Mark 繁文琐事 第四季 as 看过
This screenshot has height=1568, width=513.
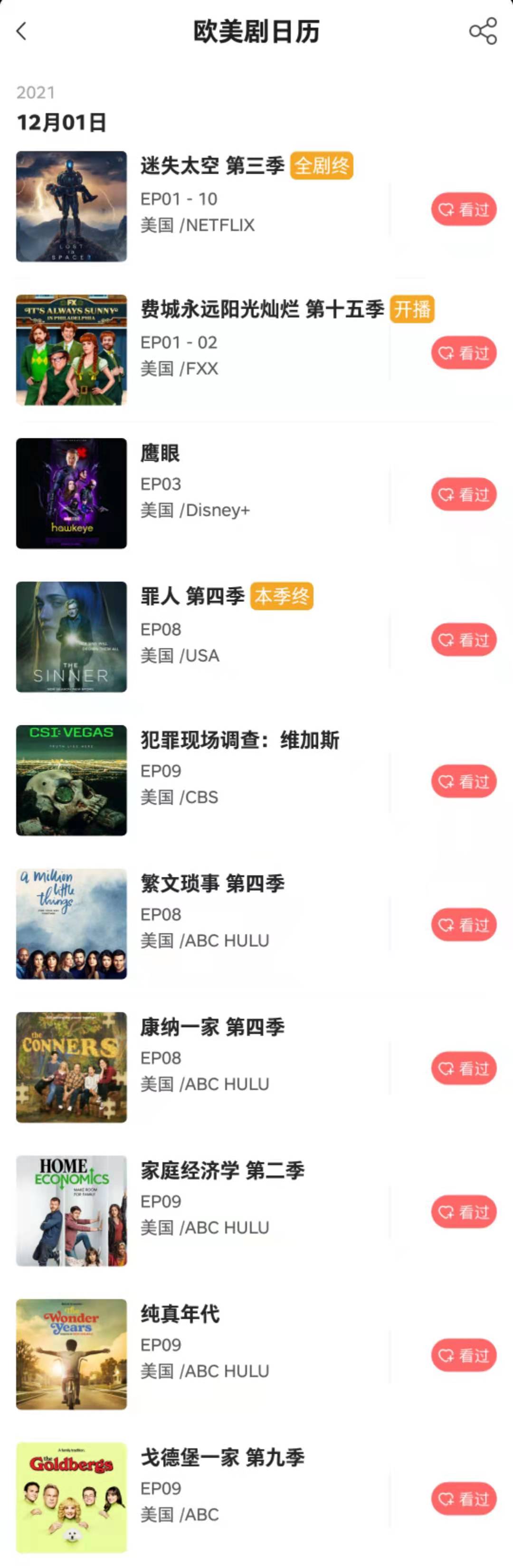click(x=464, y=925)
